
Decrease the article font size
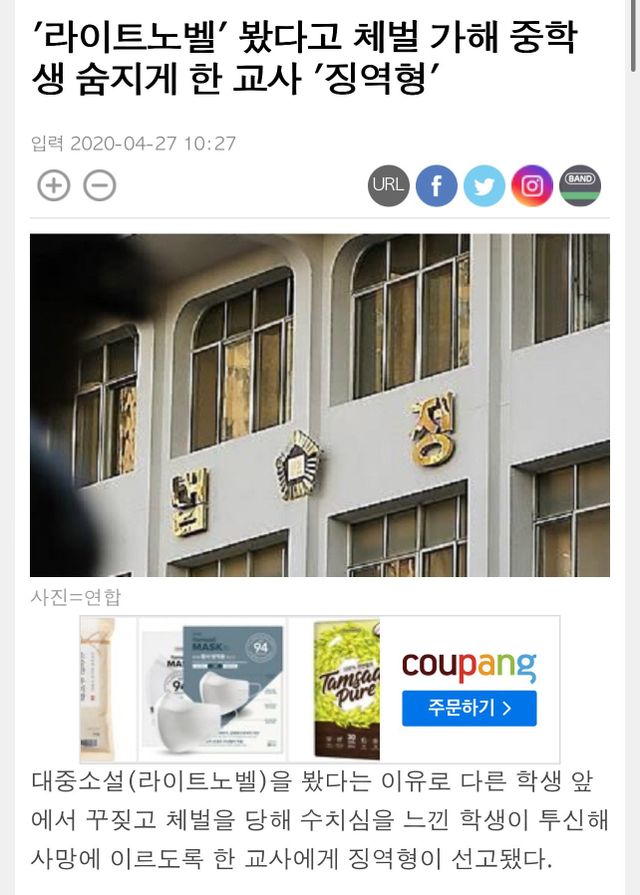[99, 186]
